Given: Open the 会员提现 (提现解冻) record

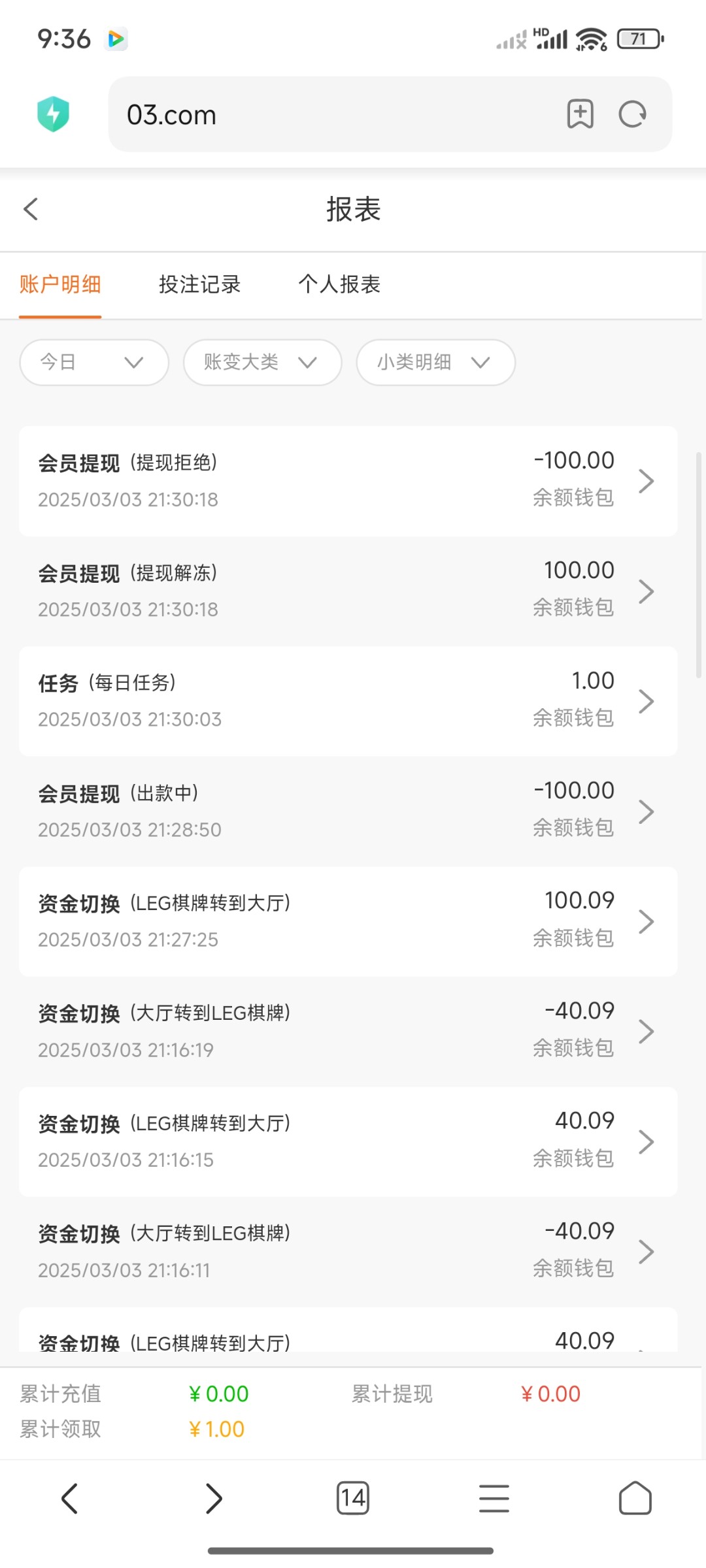Looking at the screenshot, I should coord(348,591).
